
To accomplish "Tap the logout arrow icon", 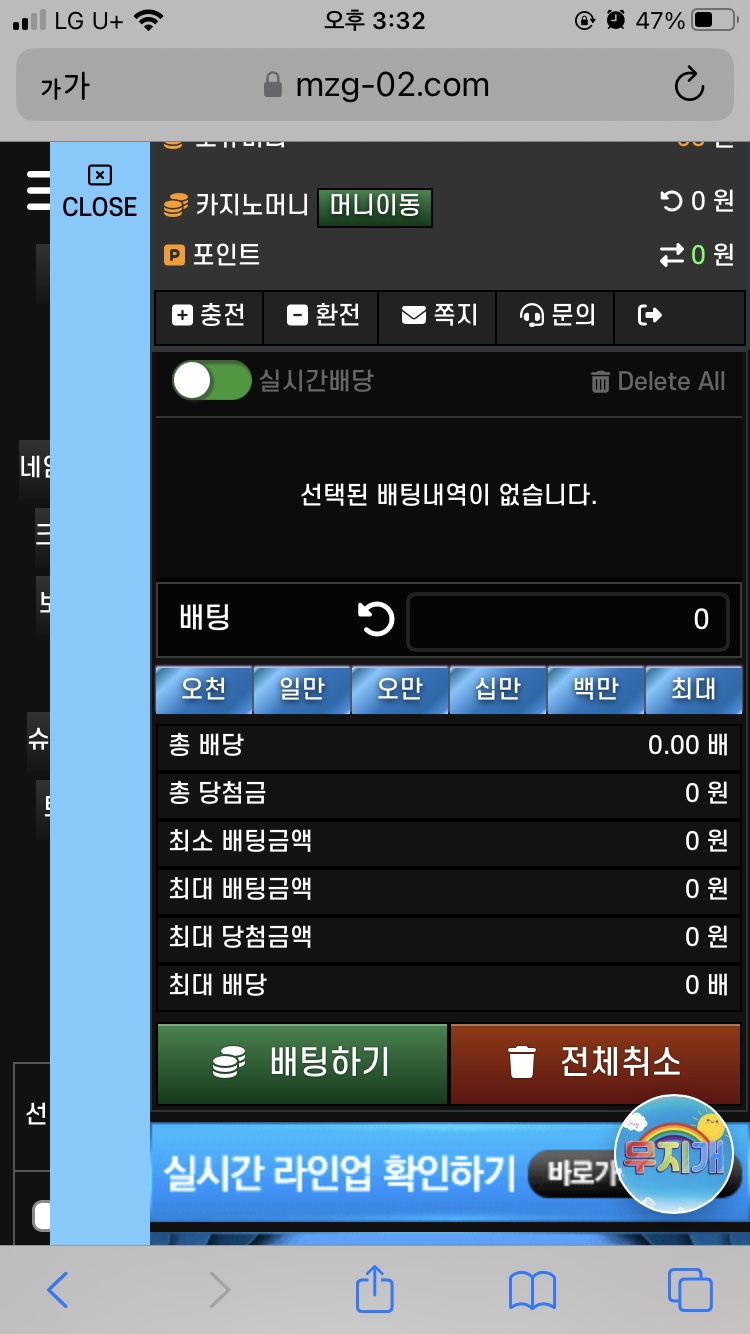I will 650,316.
